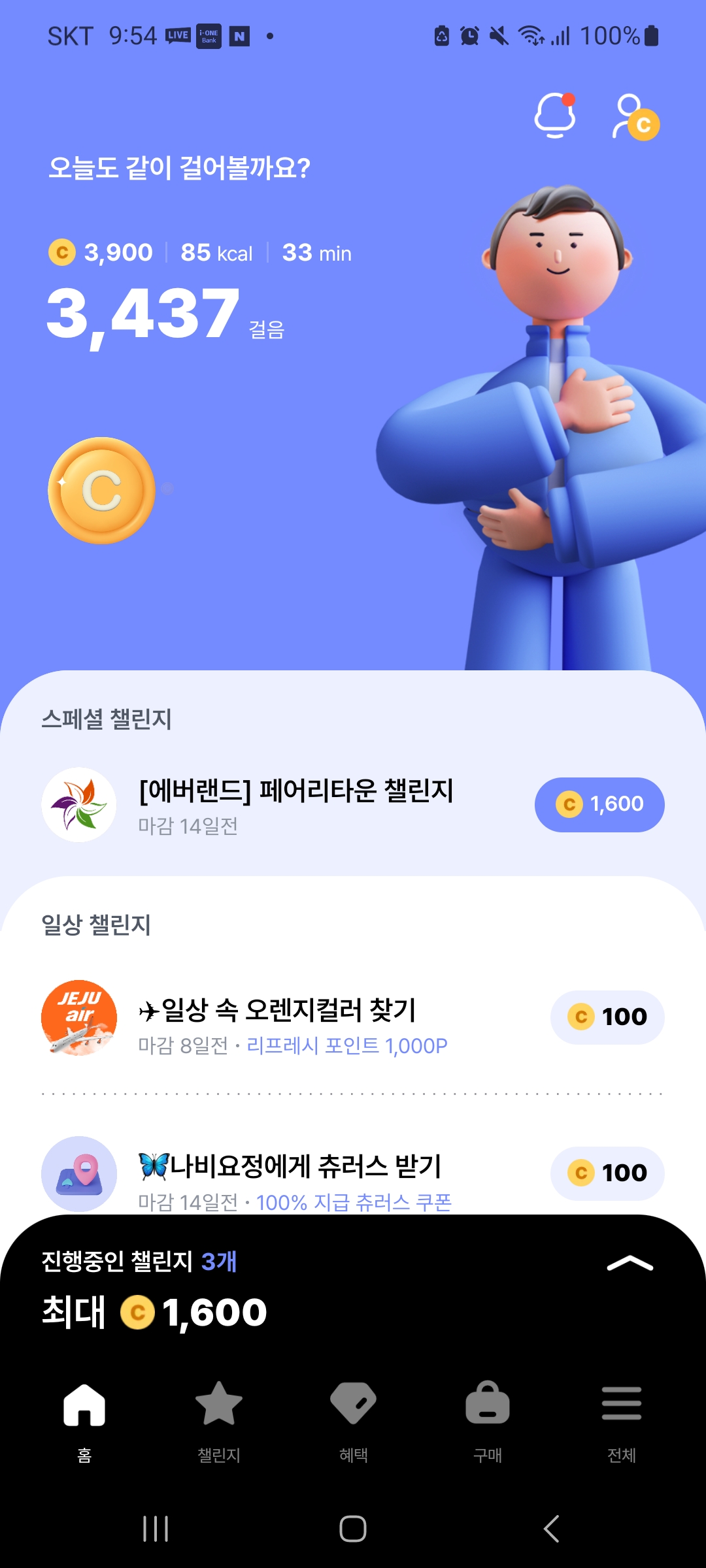Open the 전체 menu tab
Screen dimensions: 706x1568
tap(621, 1418)
